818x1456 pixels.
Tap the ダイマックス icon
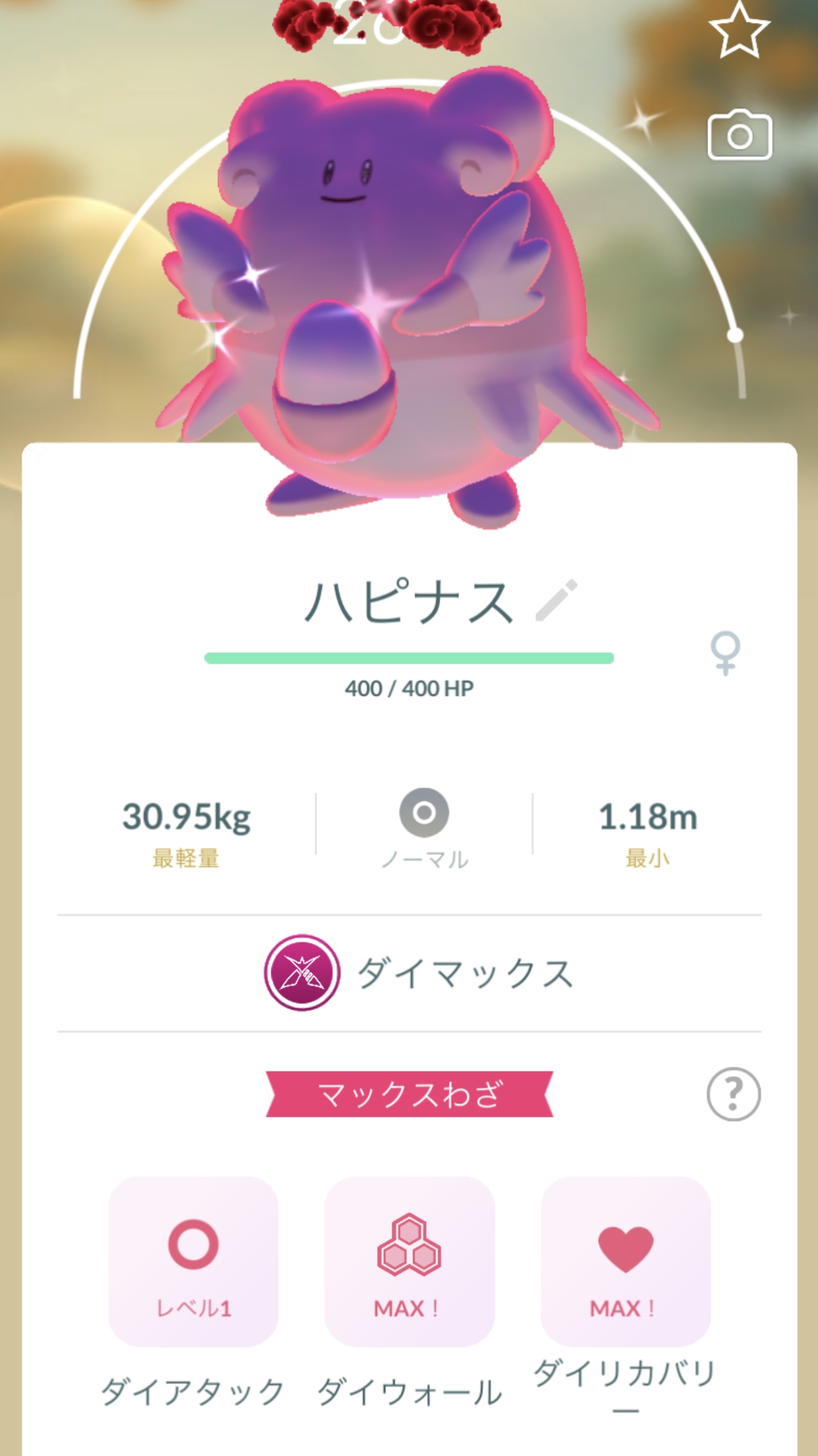[302, 973]
